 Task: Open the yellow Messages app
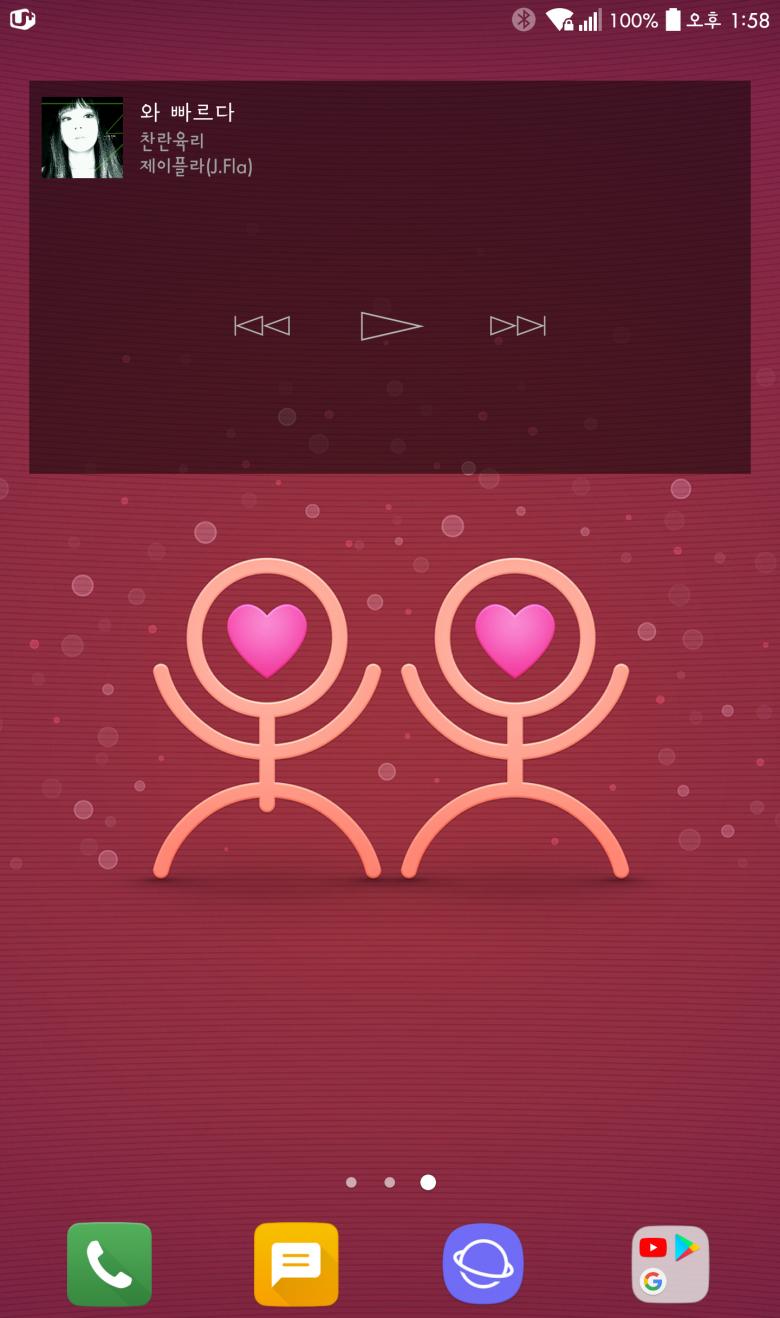point(296,1264)
